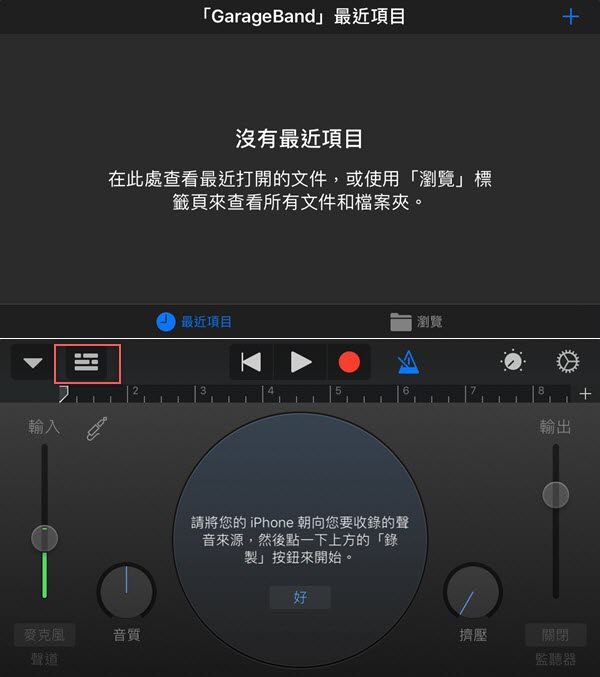
Task: Go to the beginning of the song
Action: [x=251, y=362]
